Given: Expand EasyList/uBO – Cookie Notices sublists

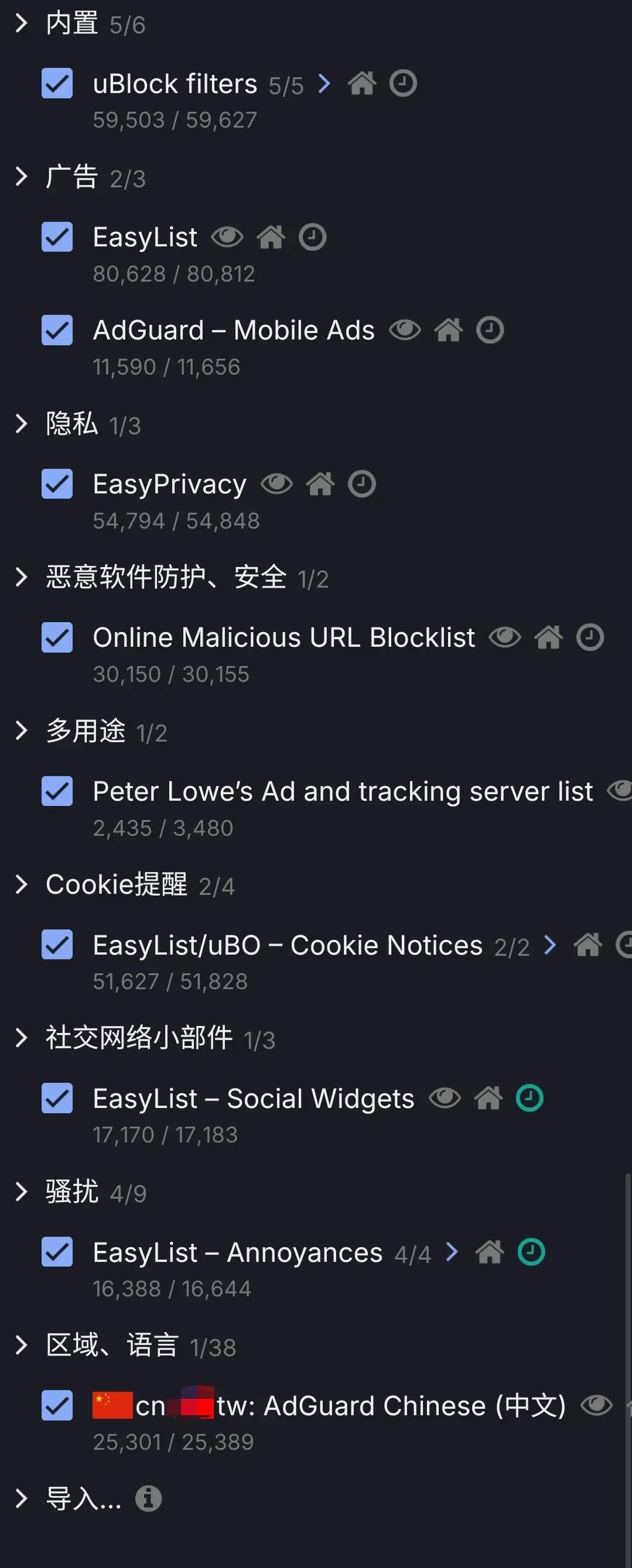Looking at the screenshot, I should [x=550, y=945].
